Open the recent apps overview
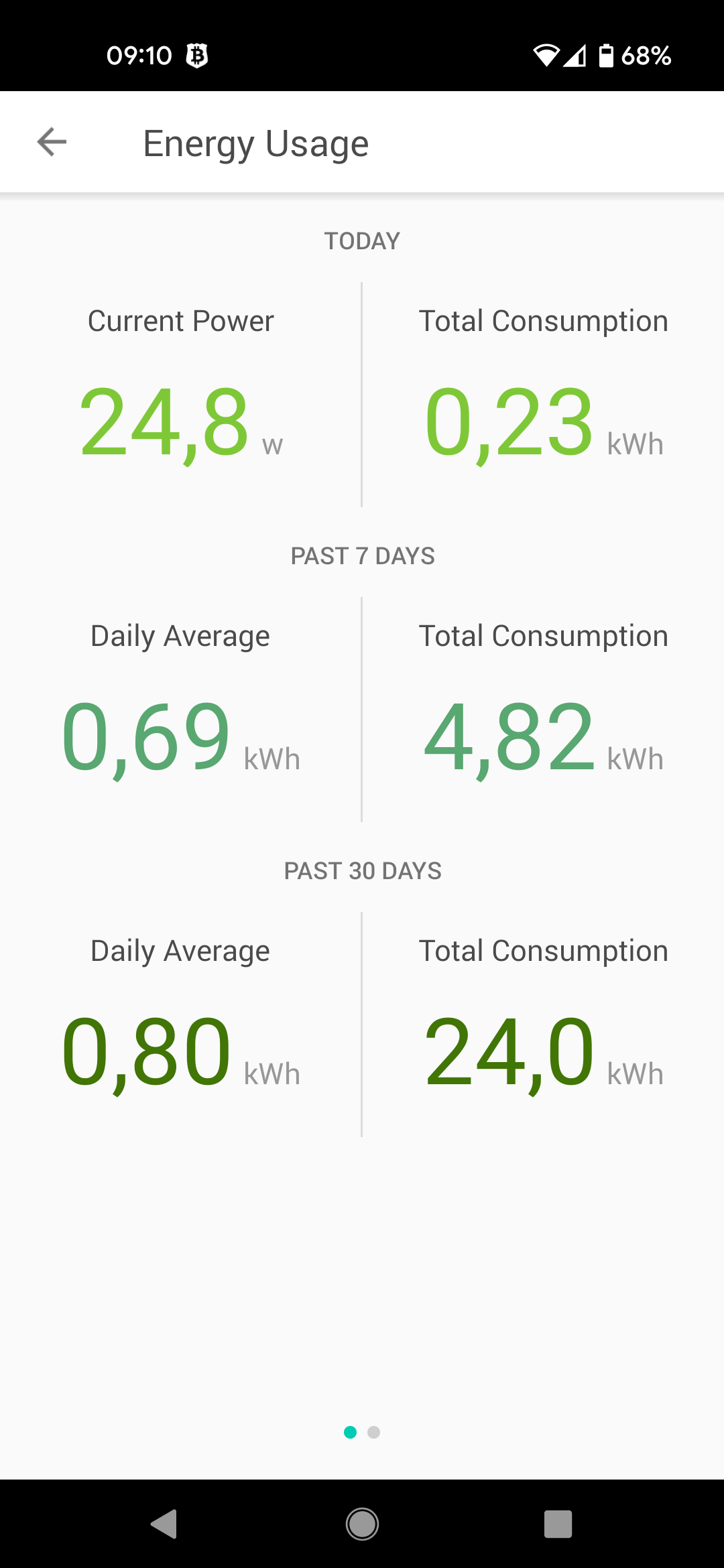This screenshot has height=1568, width=724. coord(558,1524)
